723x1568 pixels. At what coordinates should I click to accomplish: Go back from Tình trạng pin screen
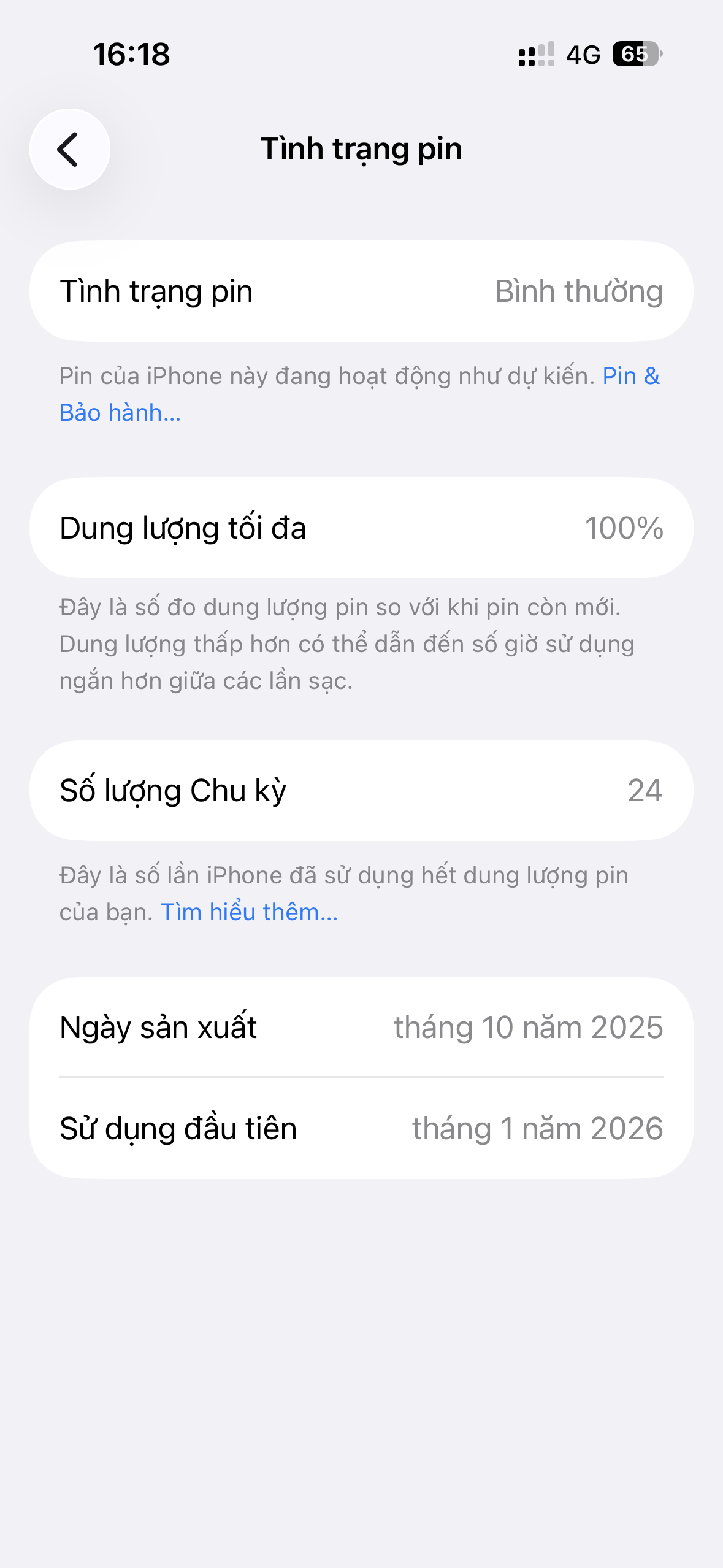[69, 149]
